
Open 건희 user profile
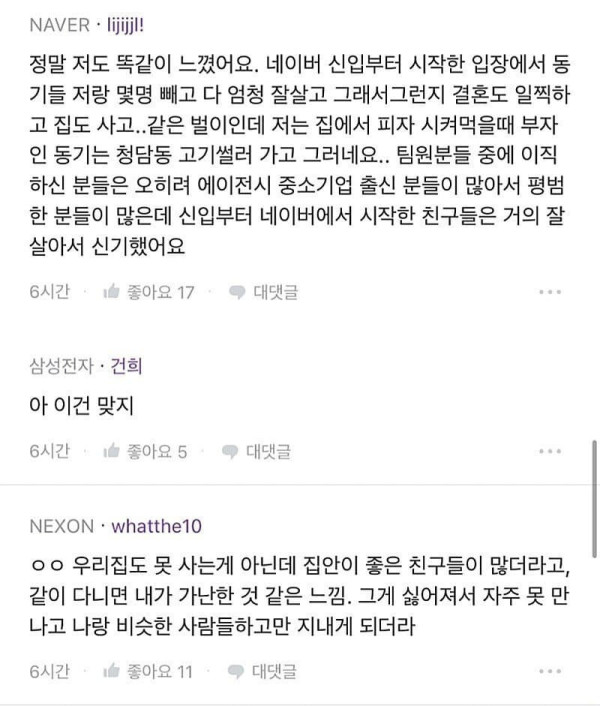[x=126, y=365]
